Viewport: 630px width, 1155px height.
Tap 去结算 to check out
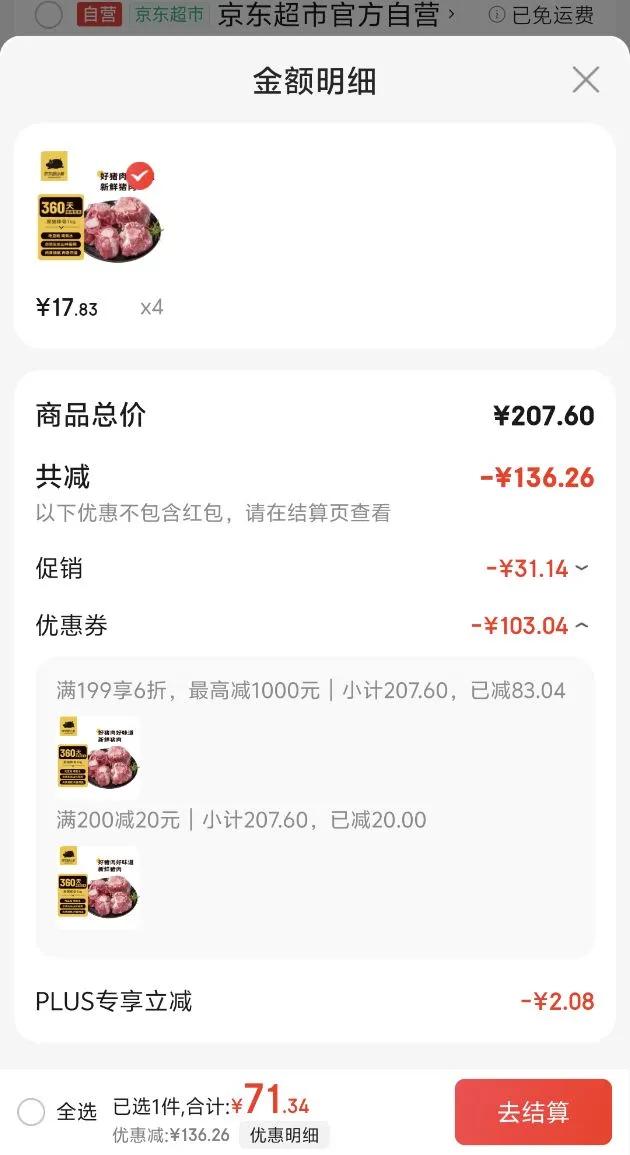(x=532, y=1112)
